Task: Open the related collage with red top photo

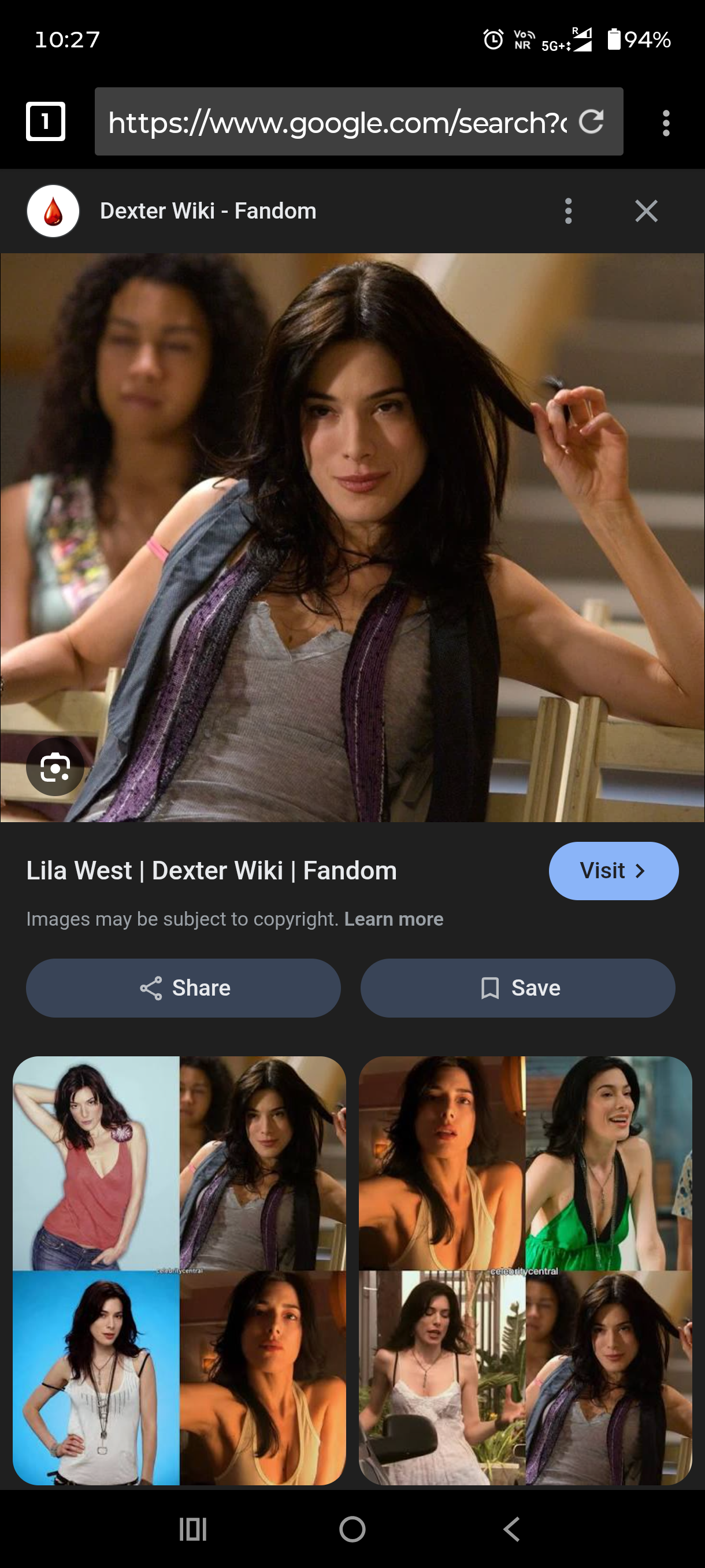Action: pos(180,1270)
